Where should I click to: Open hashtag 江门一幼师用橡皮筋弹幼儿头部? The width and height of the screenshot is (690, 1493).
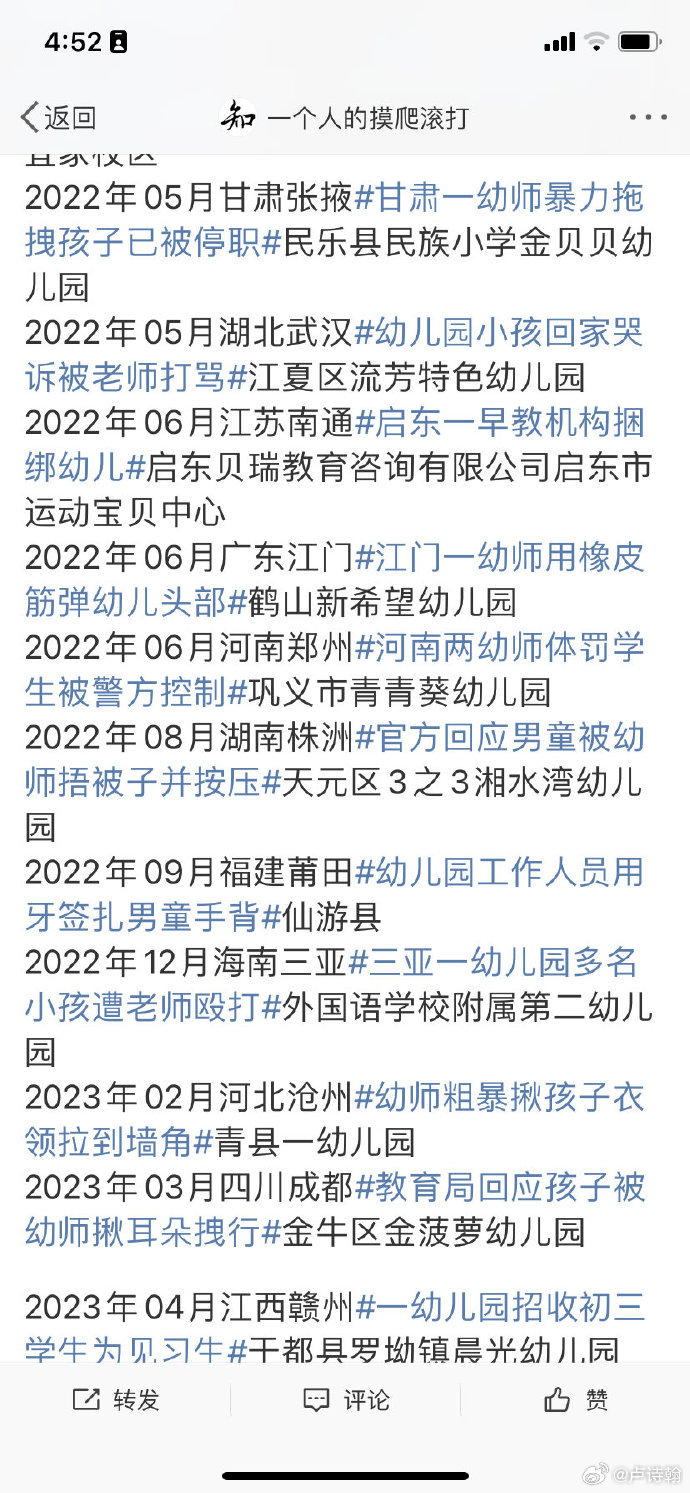500,557
